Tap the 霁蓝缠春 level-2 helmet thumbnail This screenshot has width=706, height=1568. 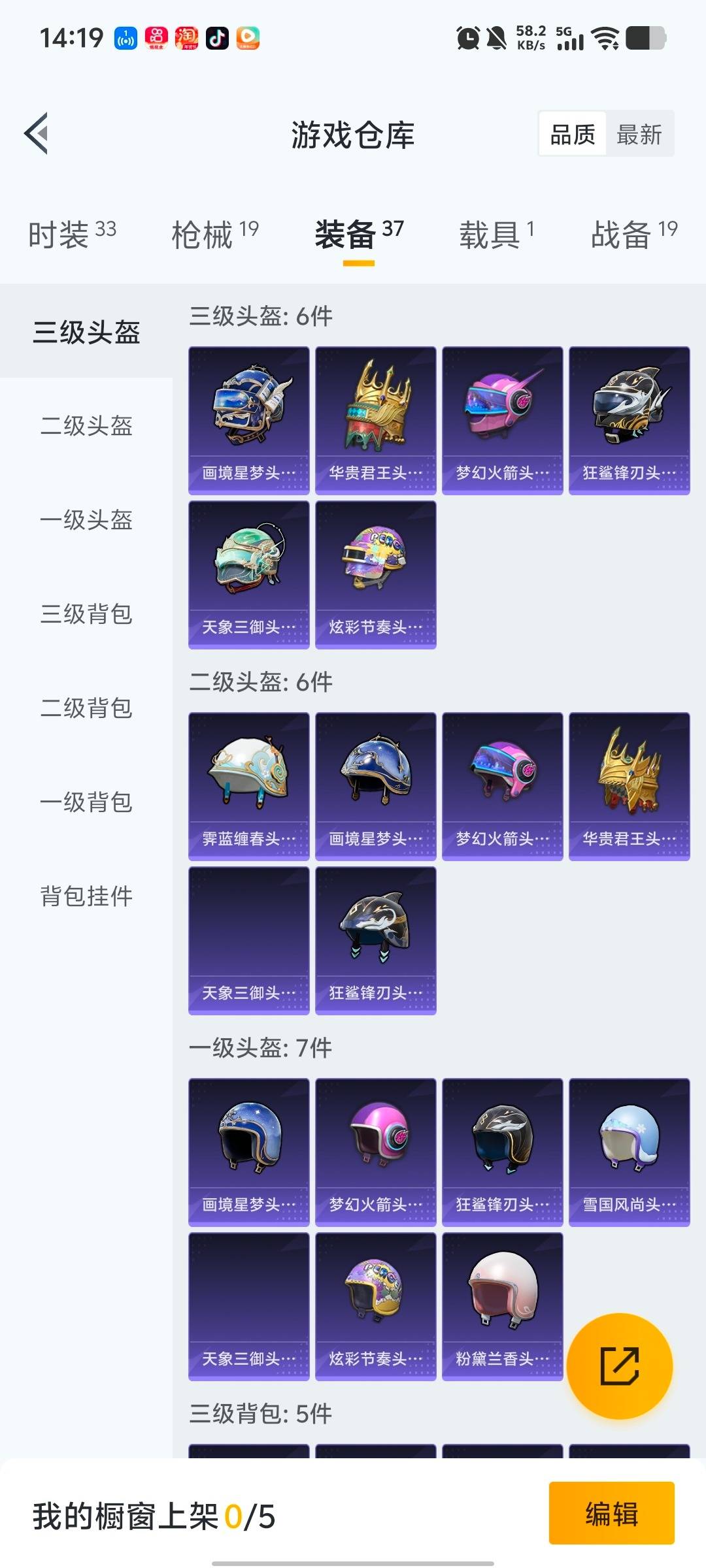pyautogui.click(x=249, y=784)
